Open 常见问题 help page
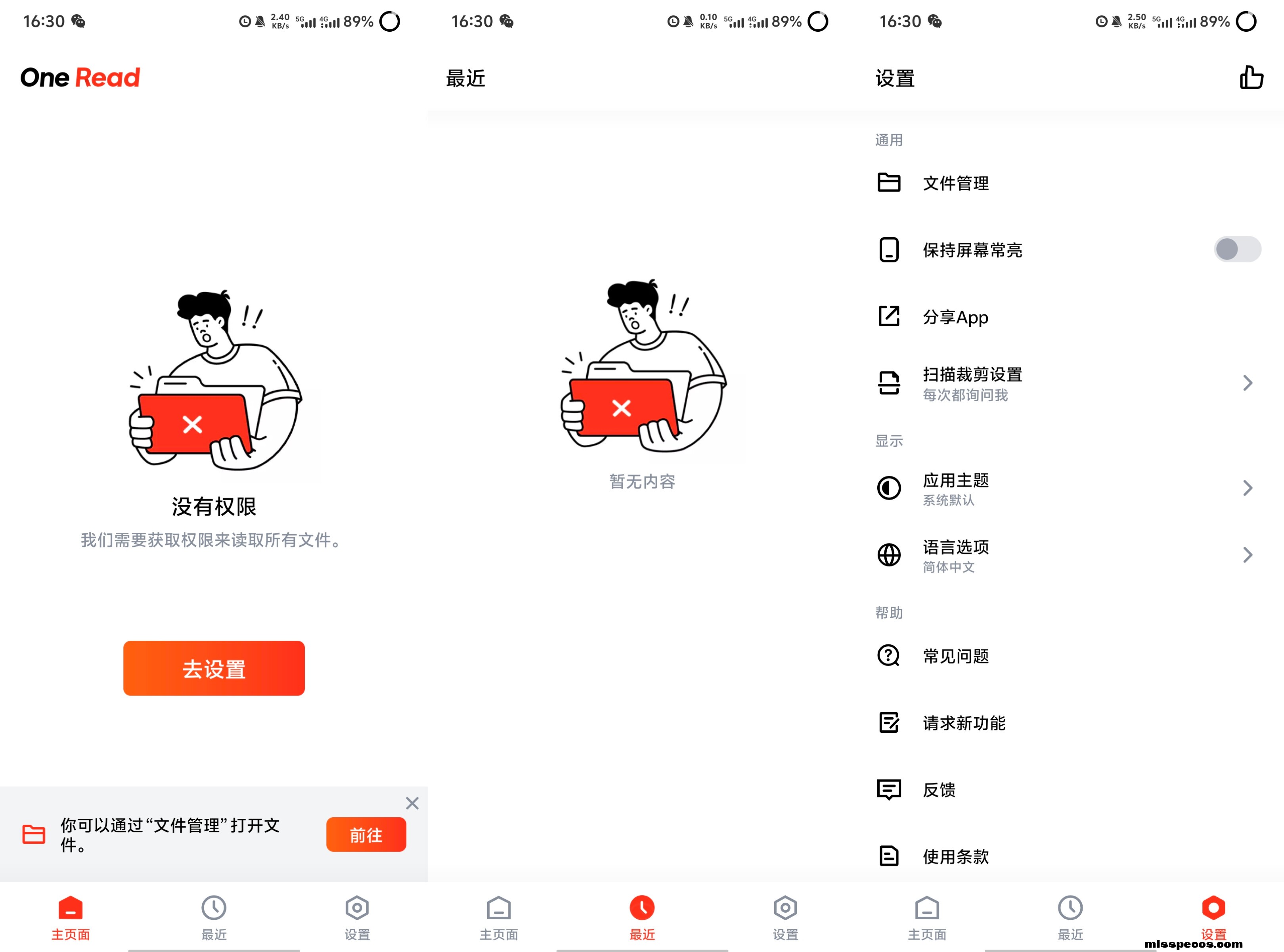The height and width of the screenshot is (952, 1284). point(956,656)
